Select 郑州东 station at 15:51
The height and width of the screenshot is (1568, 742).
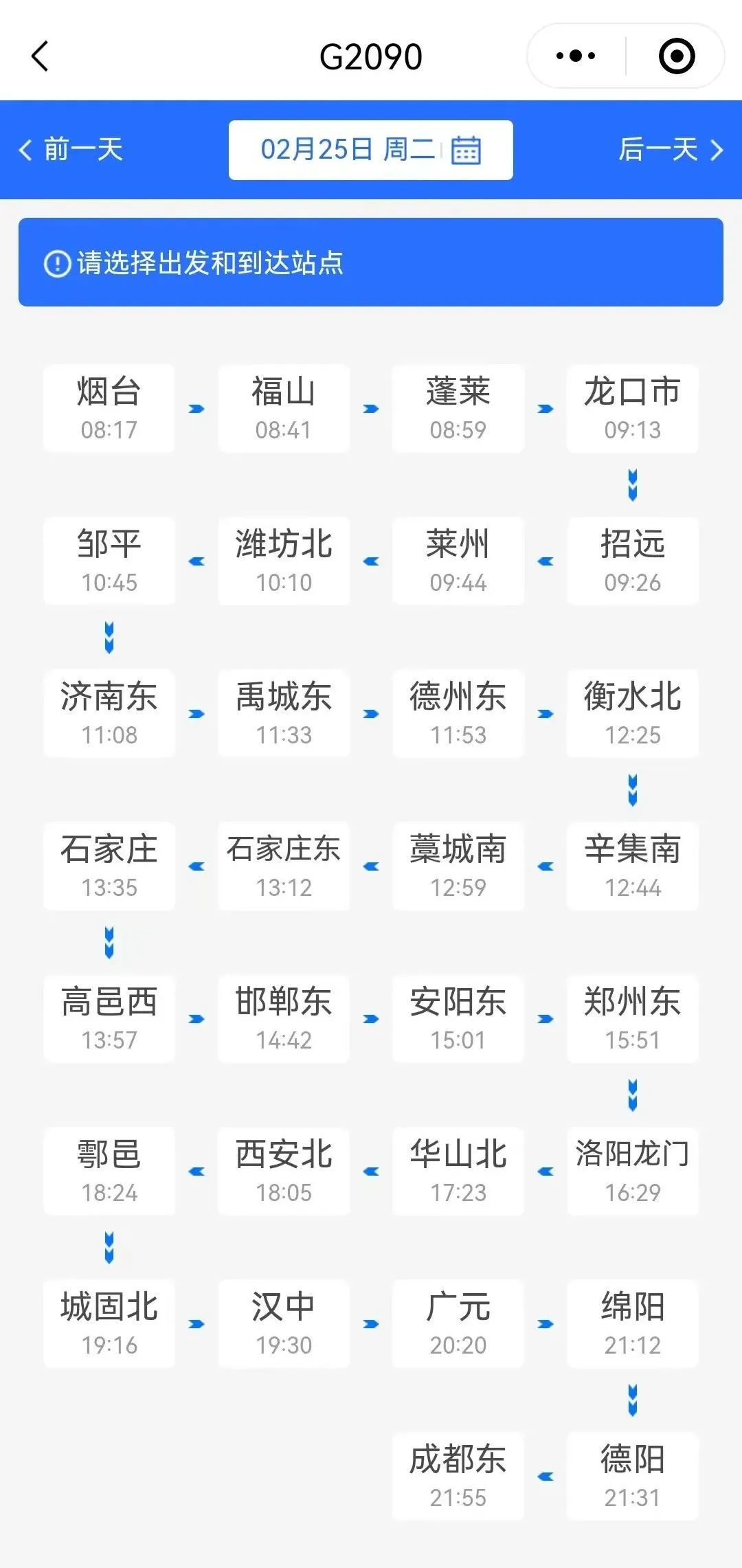point(633,1018)
